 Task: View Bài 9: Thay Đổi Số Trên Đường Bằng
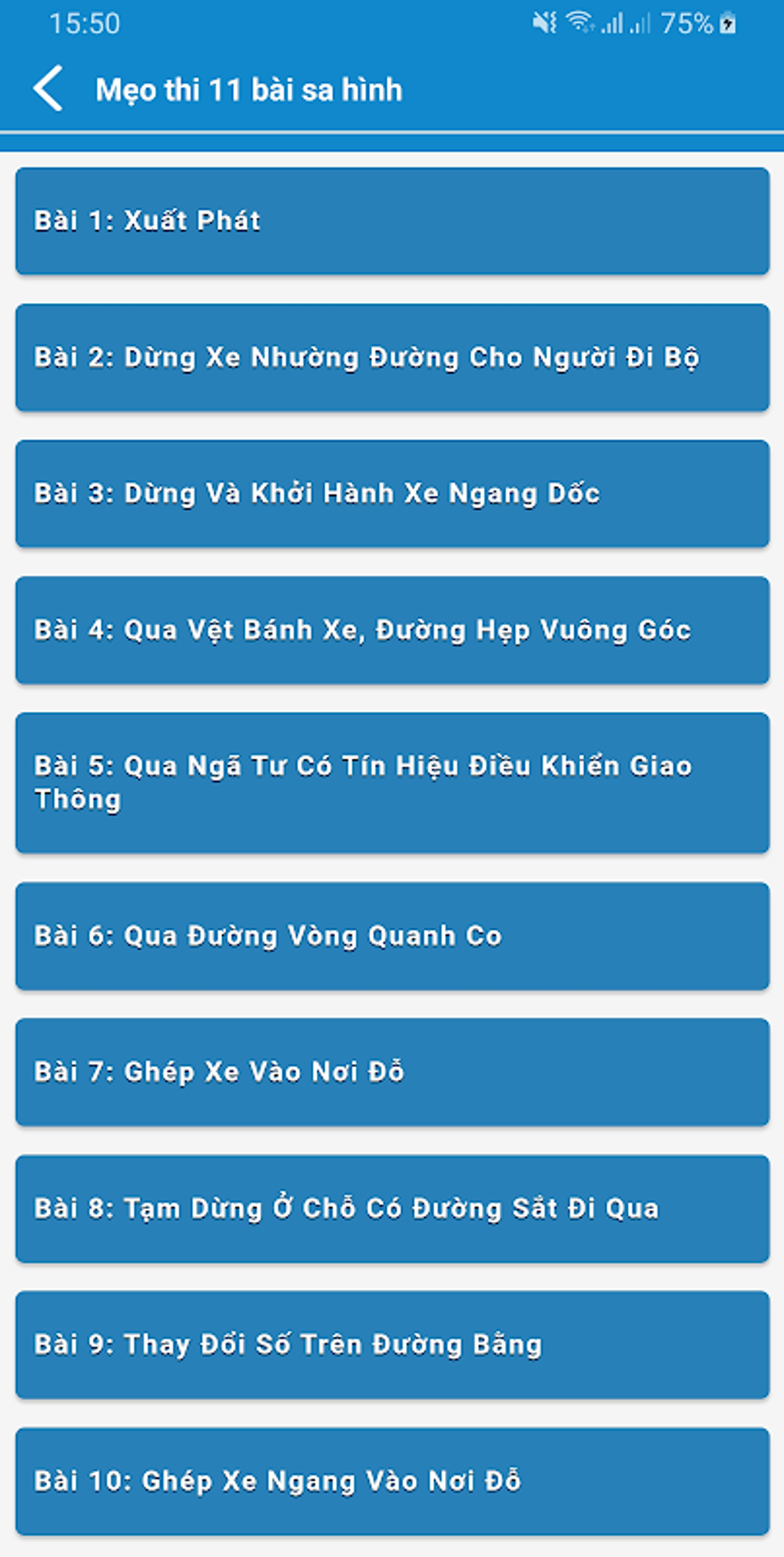click(392, 1344)
